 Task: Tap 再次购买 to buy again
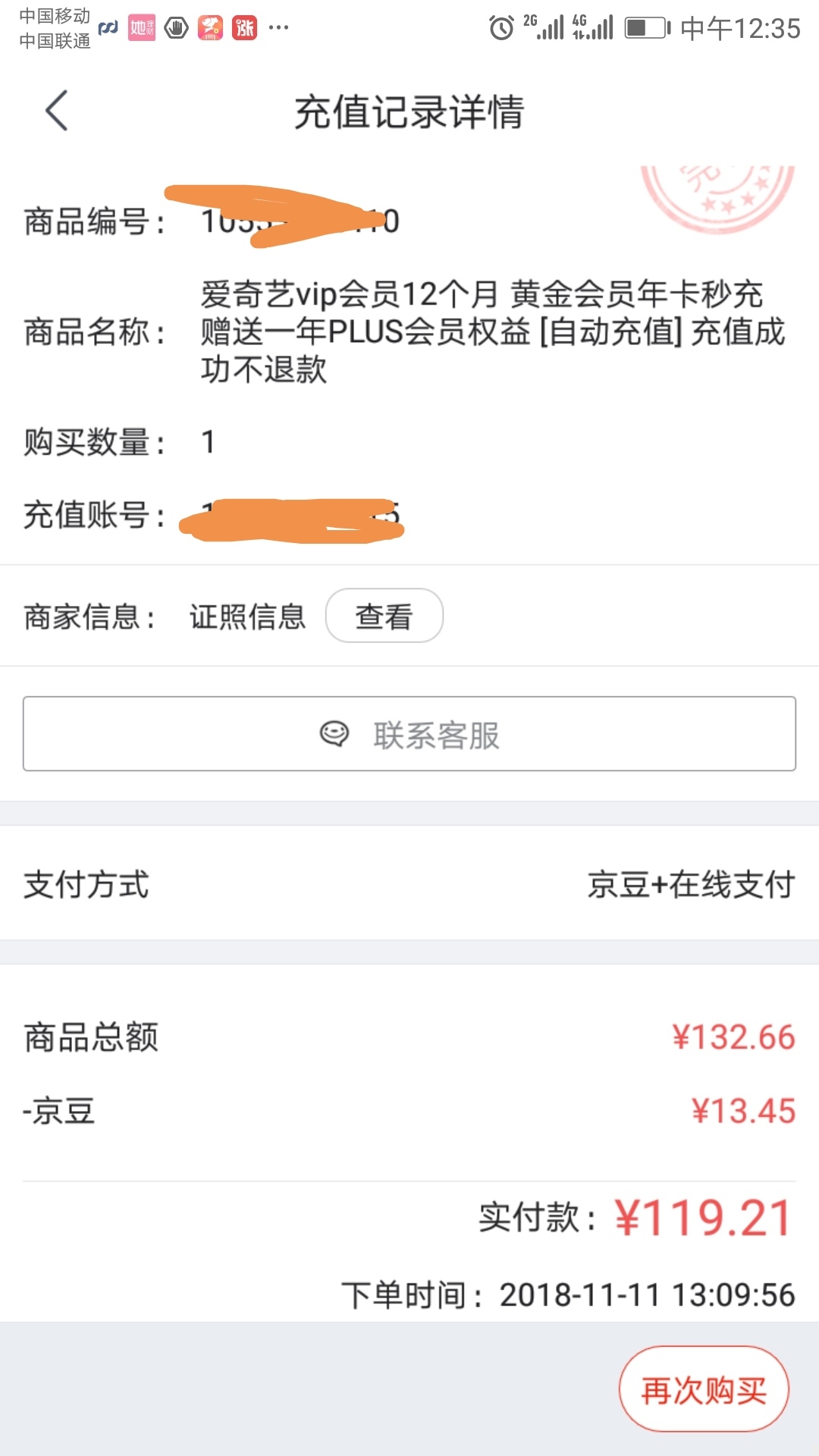pyautogui.click(x=704, y=1389)
